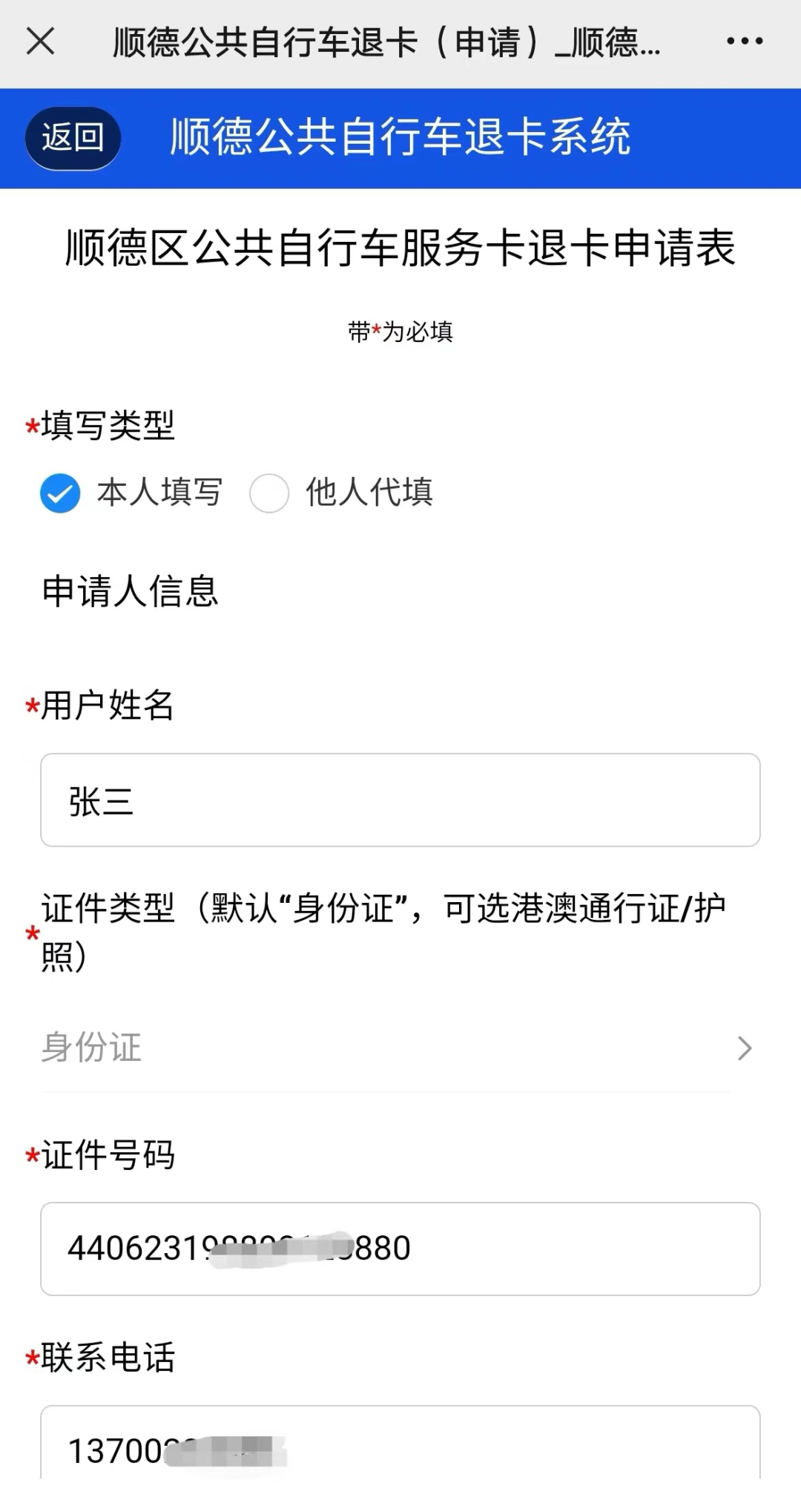Tap the checked 本人填写 checkmark circle

coord(59,492)
